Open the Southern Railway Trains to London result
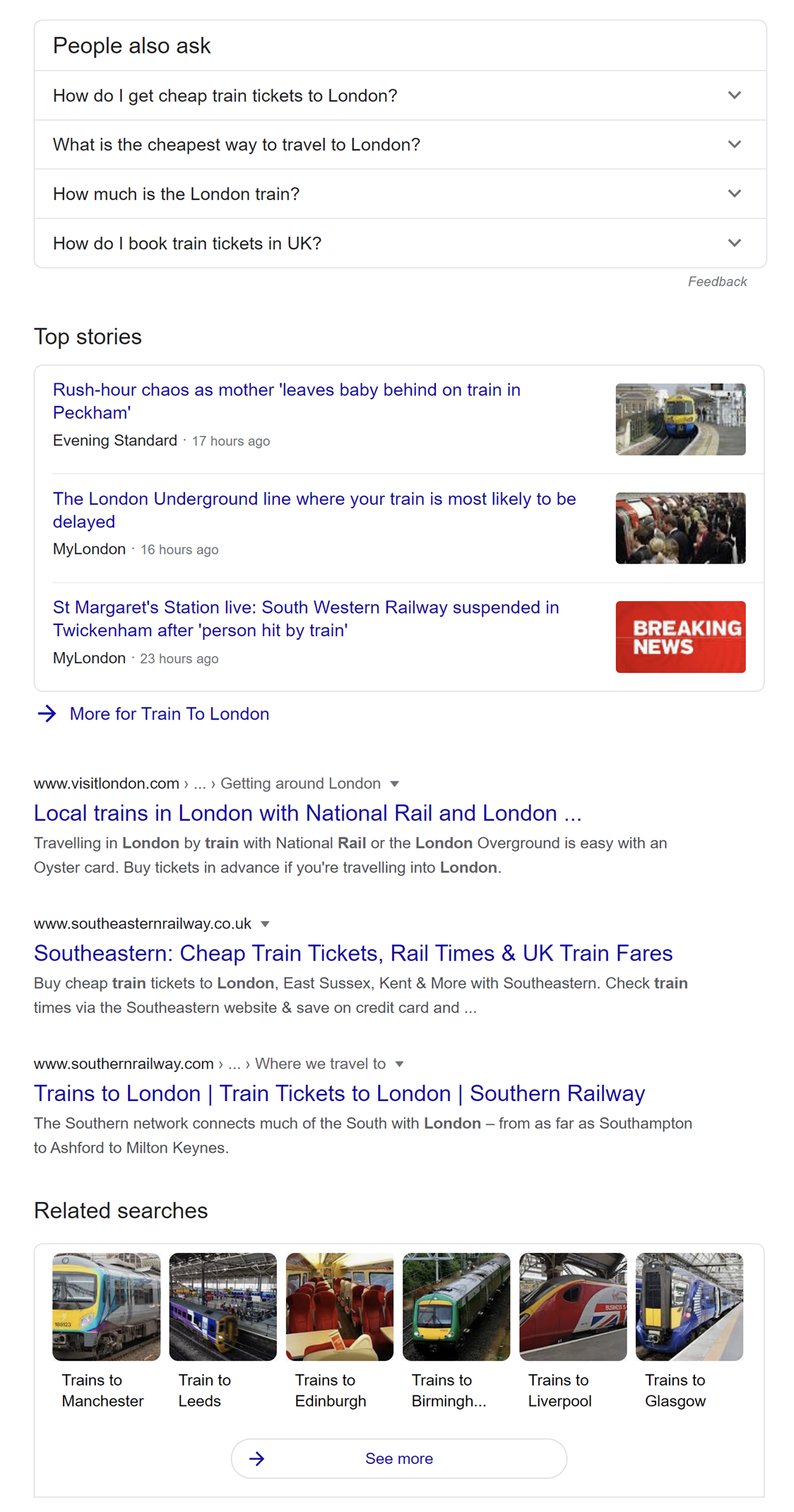This screenshot has width=794, height=1512. pos(340,1093)
